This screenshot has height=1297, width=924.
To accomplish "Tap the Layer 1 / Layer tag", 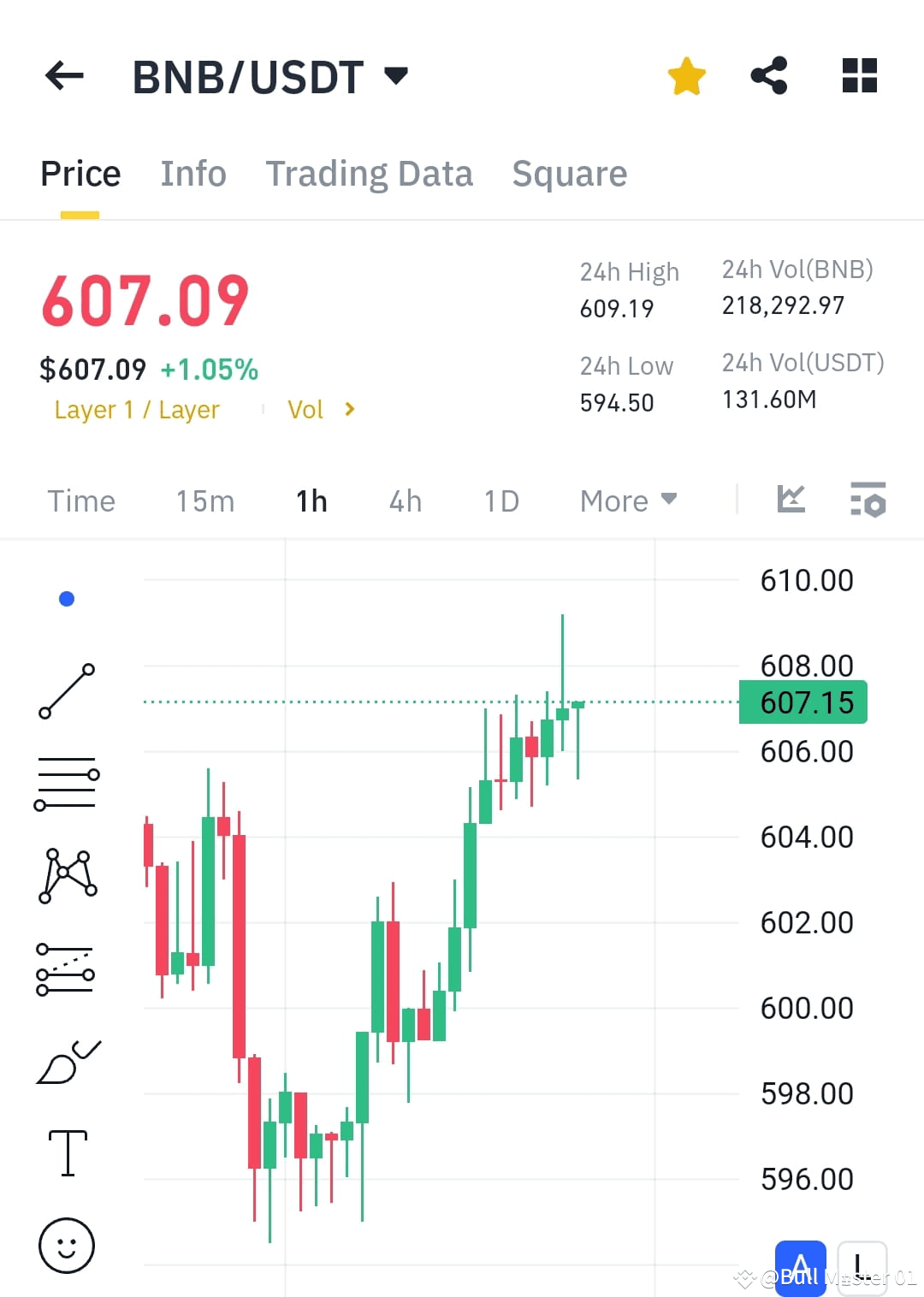I will (136, 409).
